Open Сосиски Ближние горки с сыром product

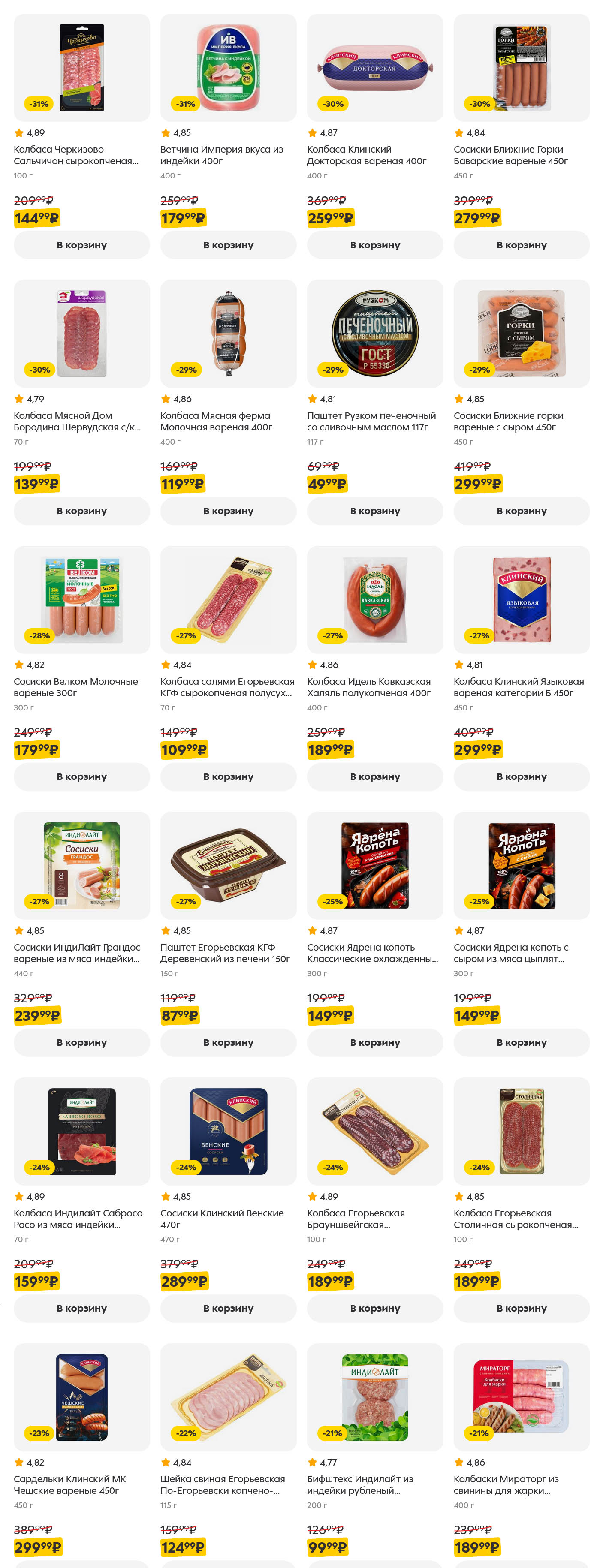tap(508, 421)
